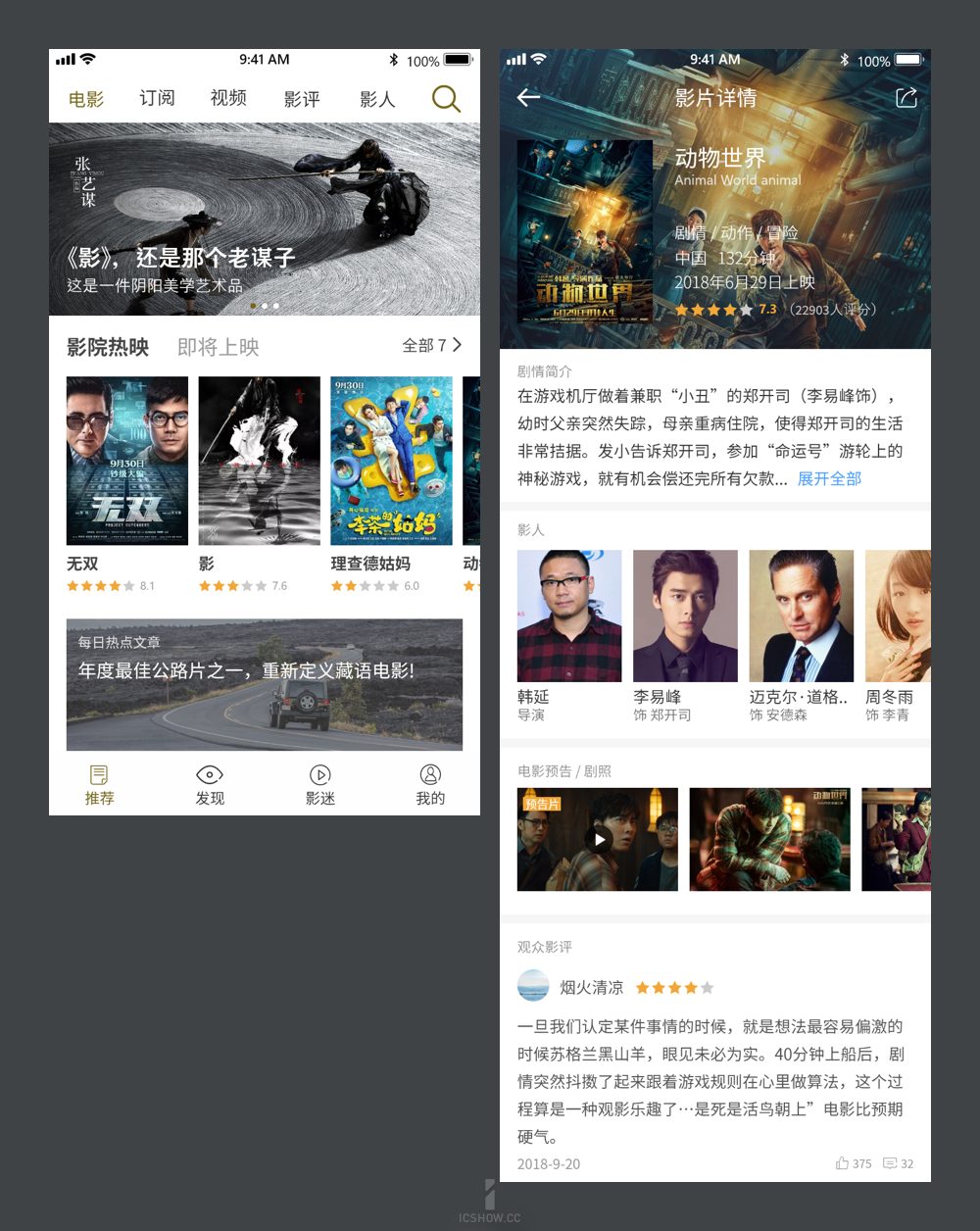
Task: Read the 每日热点文章 road movie article
Action: [265, 684]
